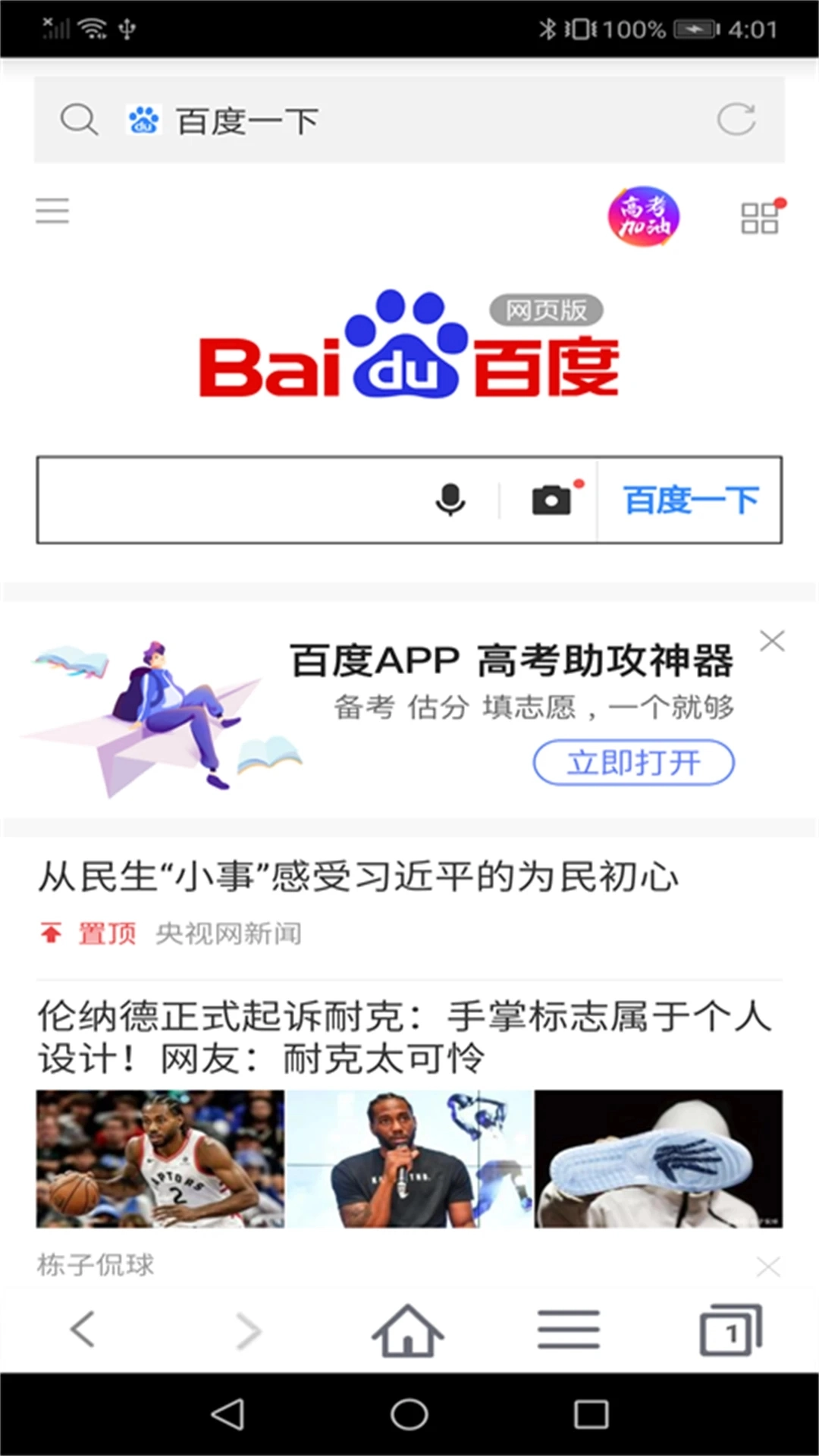819x1456 pixels.
Task: Dismiss the 百度APP 高考助攻神器 banner
Action: pos(773,641)
